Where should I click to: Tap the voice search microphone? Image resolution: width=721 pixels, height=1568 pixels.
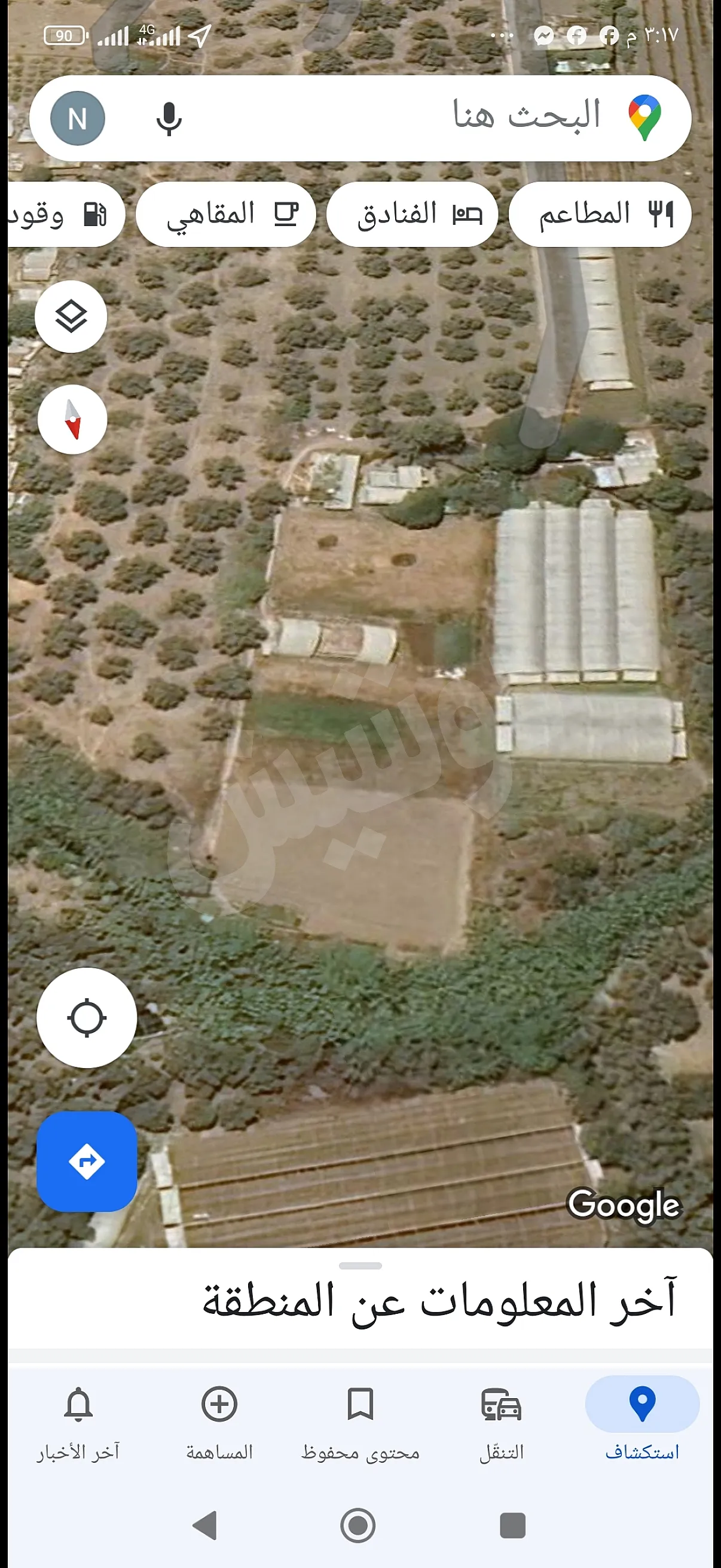pyautogui.click(x=167, y=117)
